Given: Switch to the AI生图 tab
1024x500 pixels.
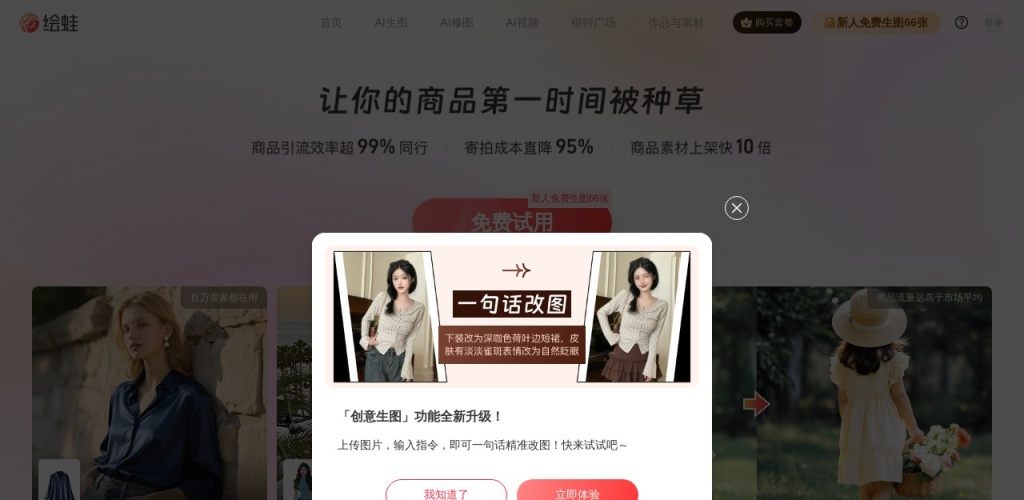Looking at the screenshot, I should point(391,22).
